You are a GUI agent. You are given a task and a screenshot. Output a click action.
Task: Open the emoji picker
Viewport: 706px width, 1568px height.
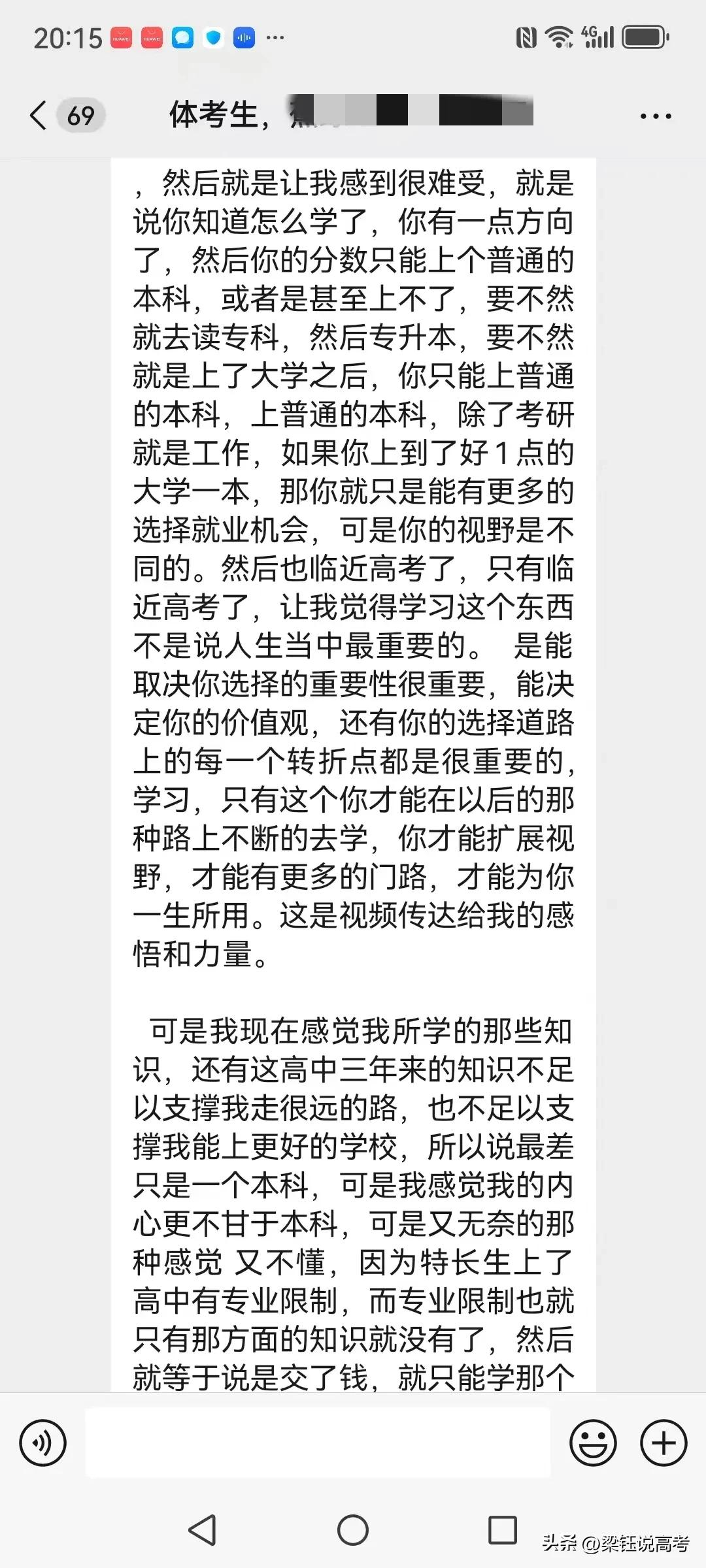coord(593,1443)
